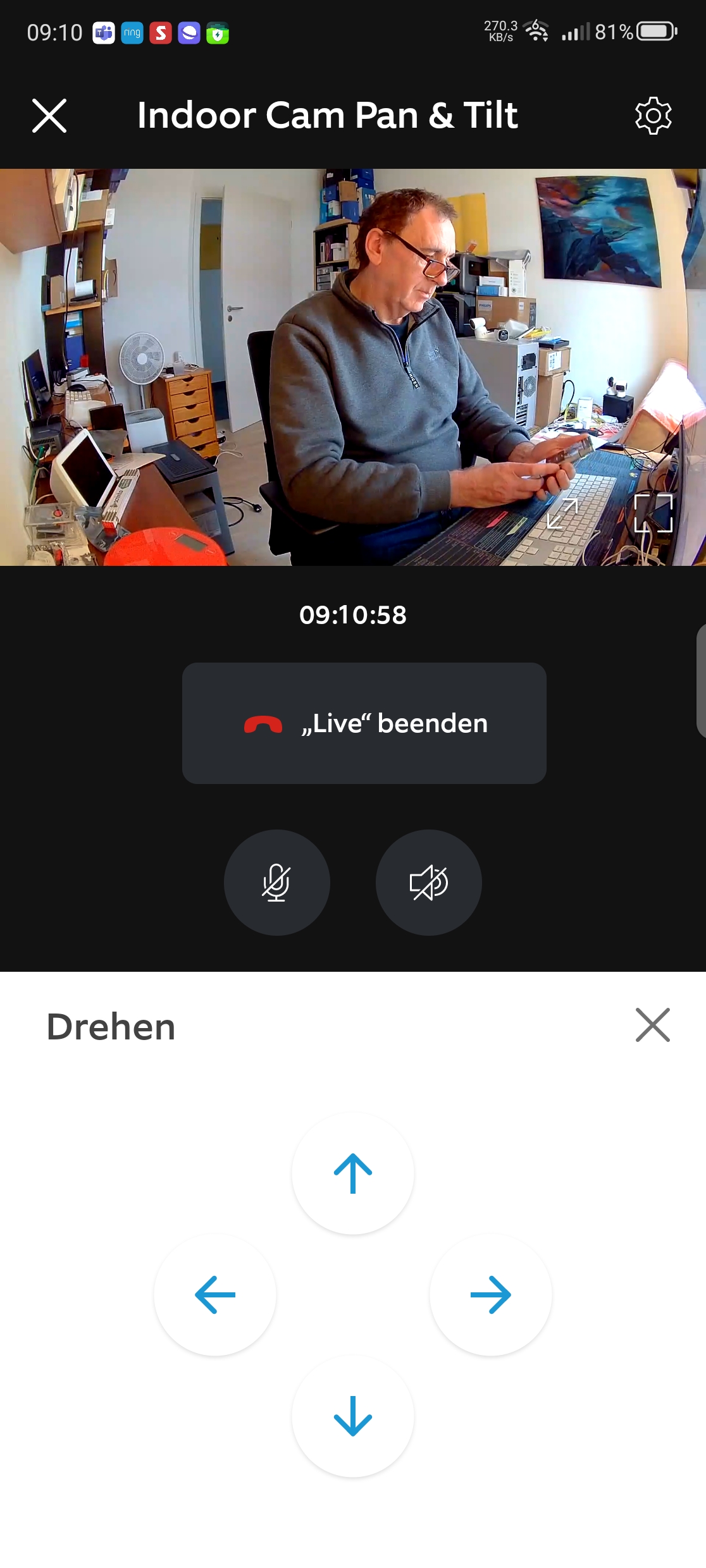706x1568 pixels.
Task: Expand video with the diagonal arrows icon
Action: pos(562,513)
